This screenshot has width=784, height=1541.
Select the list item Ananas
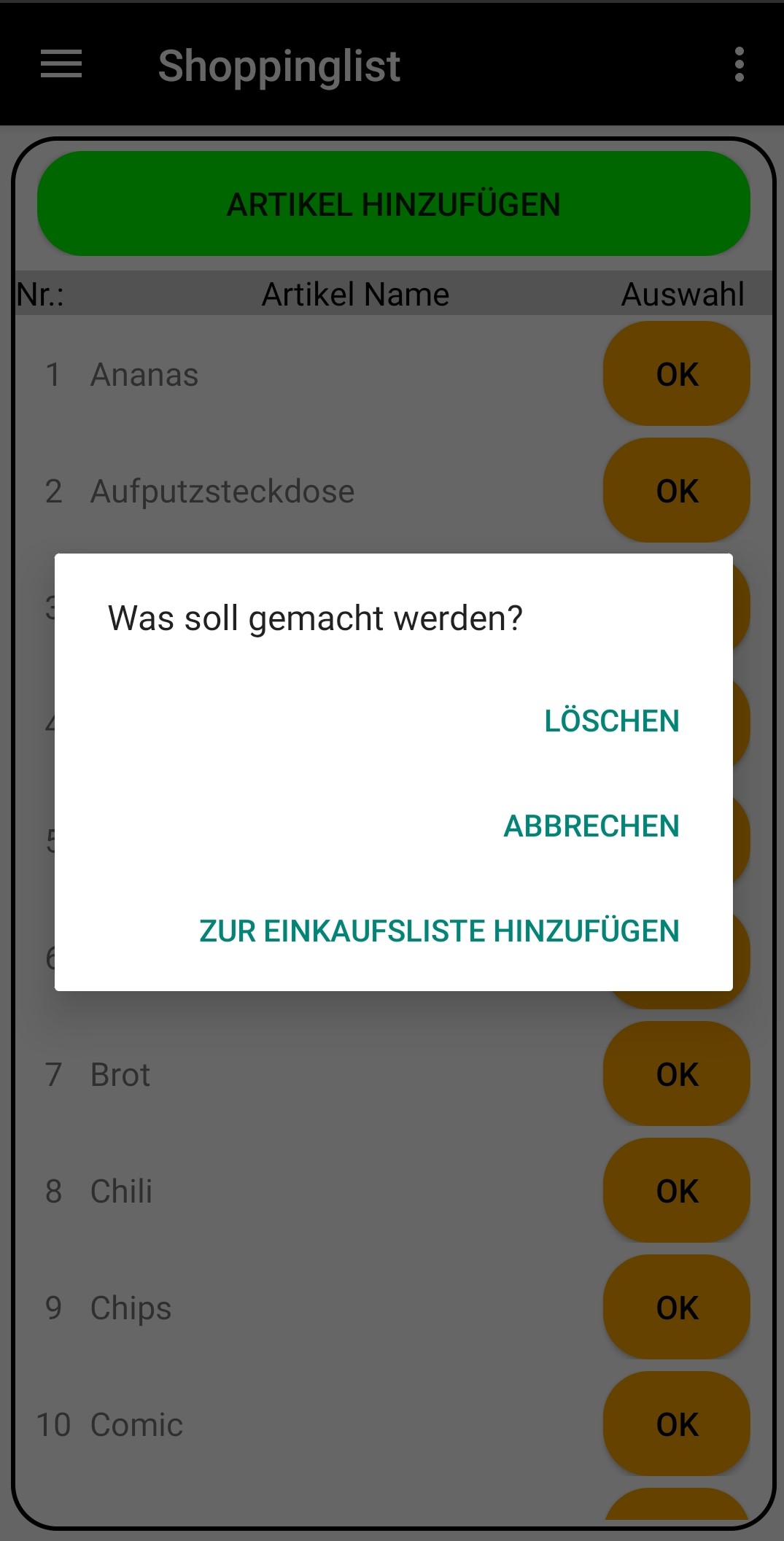(x=144, y=374)
